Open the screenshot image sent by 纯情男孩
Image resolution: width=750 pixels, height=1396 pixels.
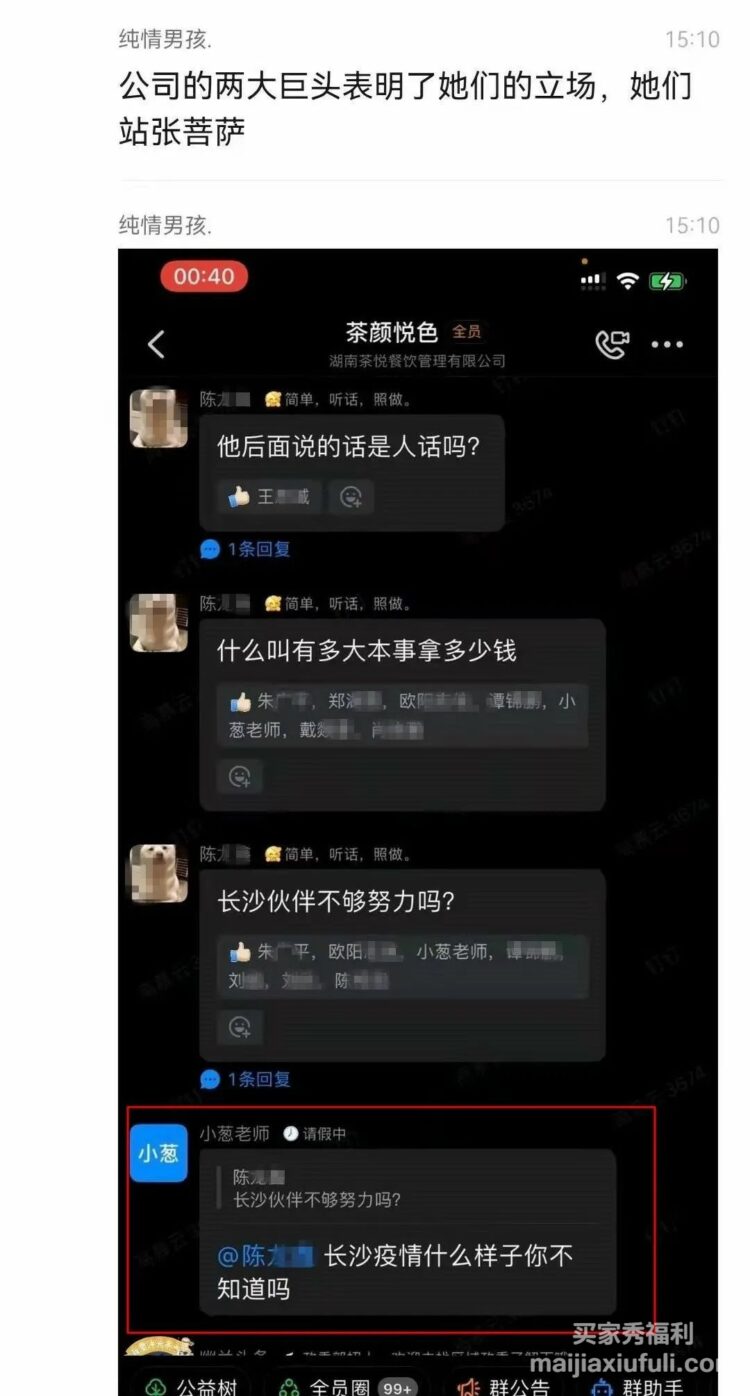418,822
